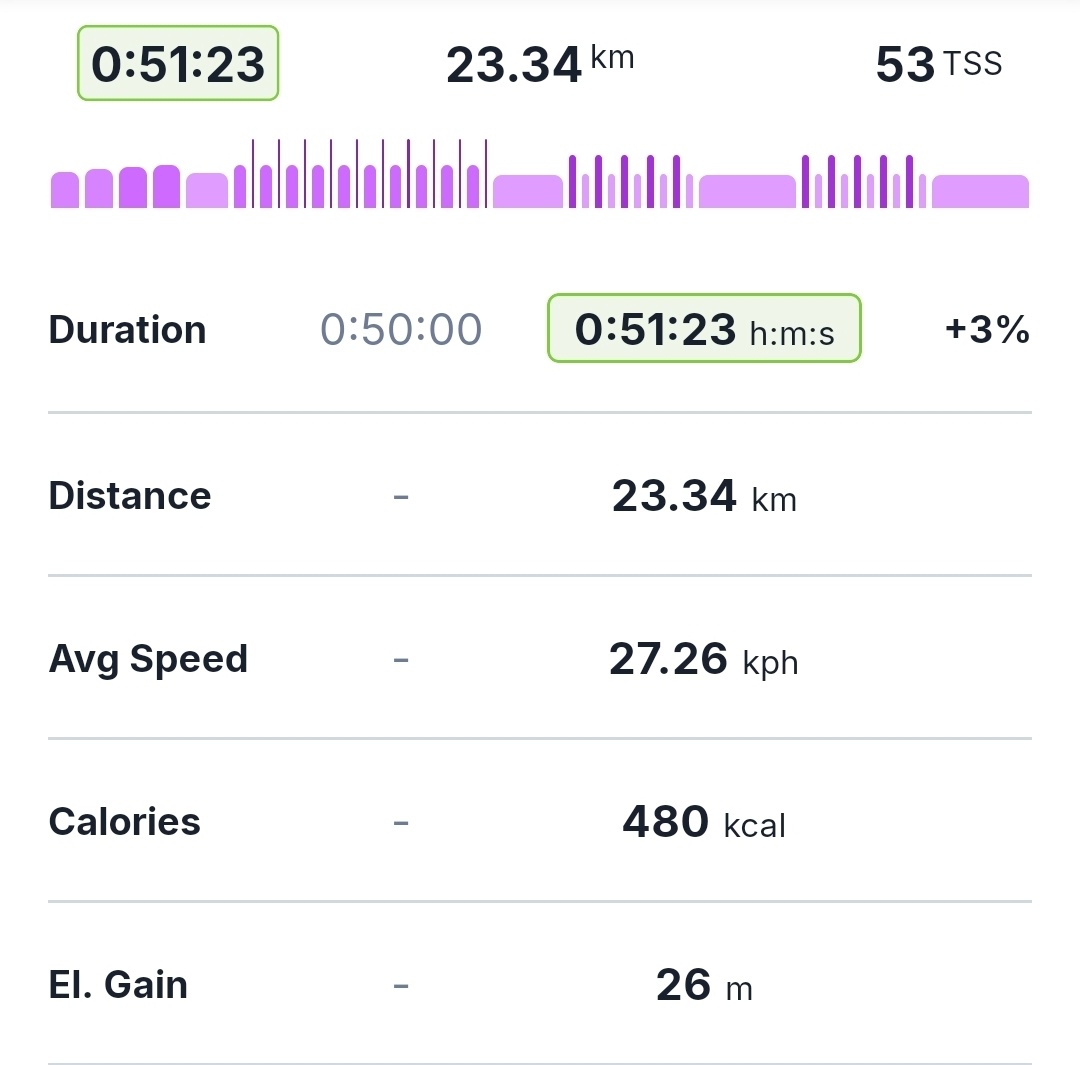Edit the completed duration 0:51:23 h:m:s field
The height and width of the screenshot is (1065, 1080).
(x=703, y=329)
